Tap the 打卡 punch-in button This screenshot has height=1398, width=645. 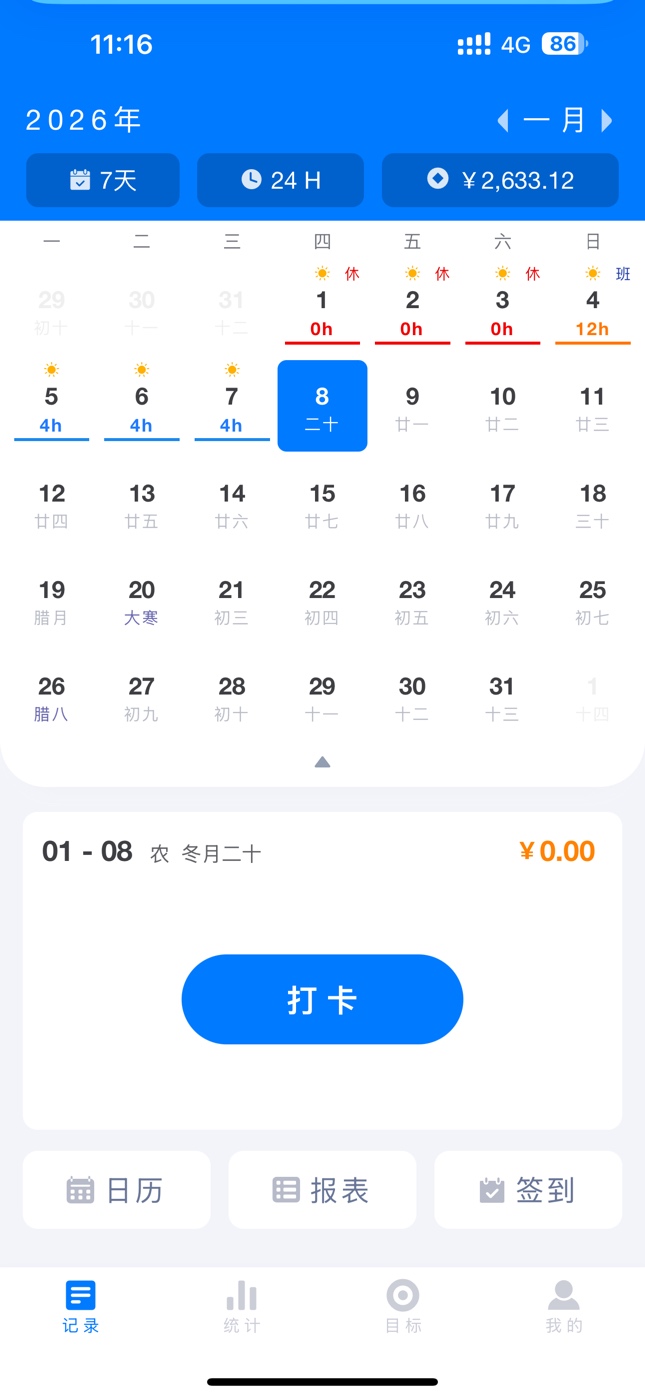tap(322, 999)
